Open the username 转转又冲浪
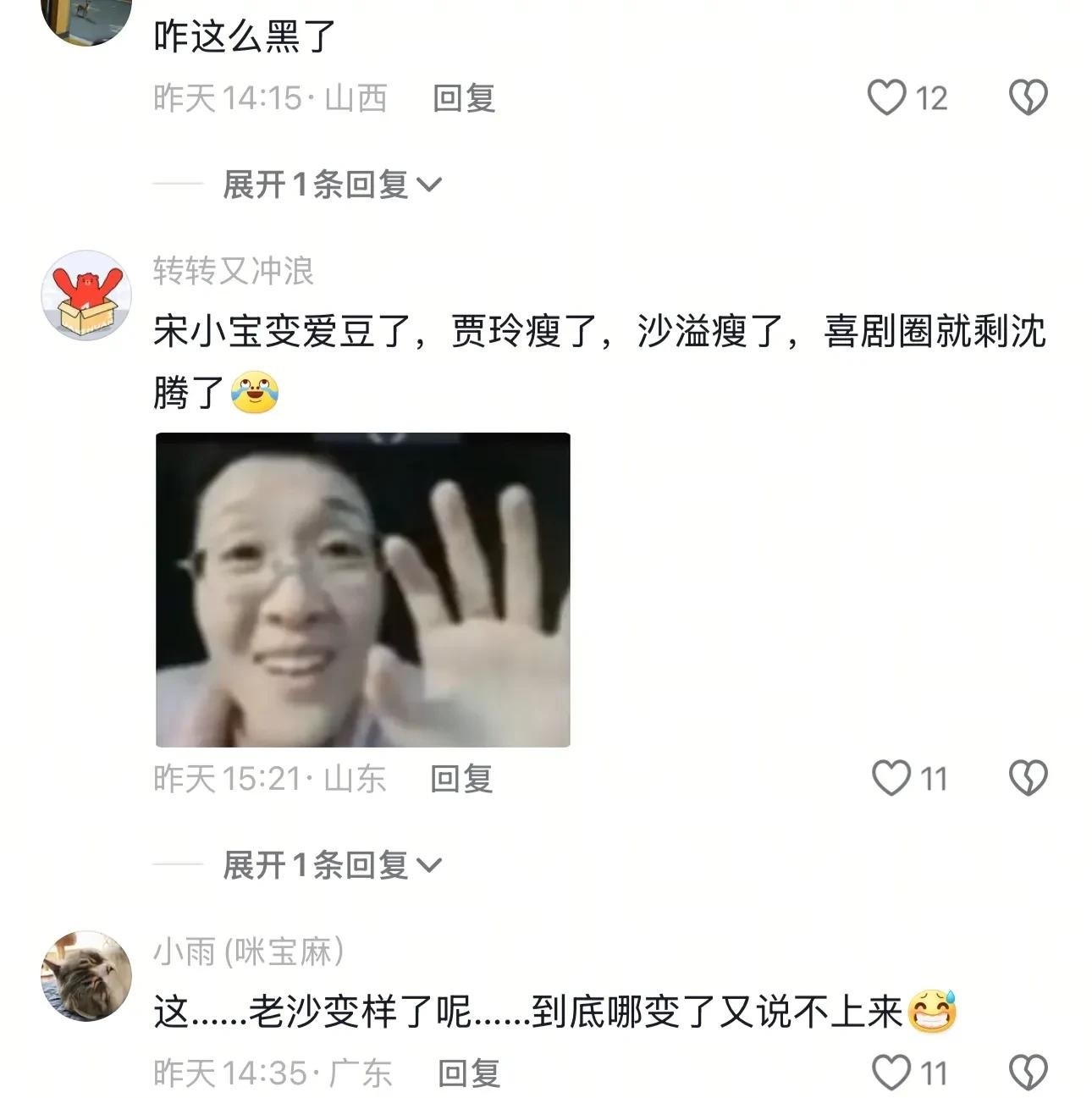 click(x=233, y=271)
